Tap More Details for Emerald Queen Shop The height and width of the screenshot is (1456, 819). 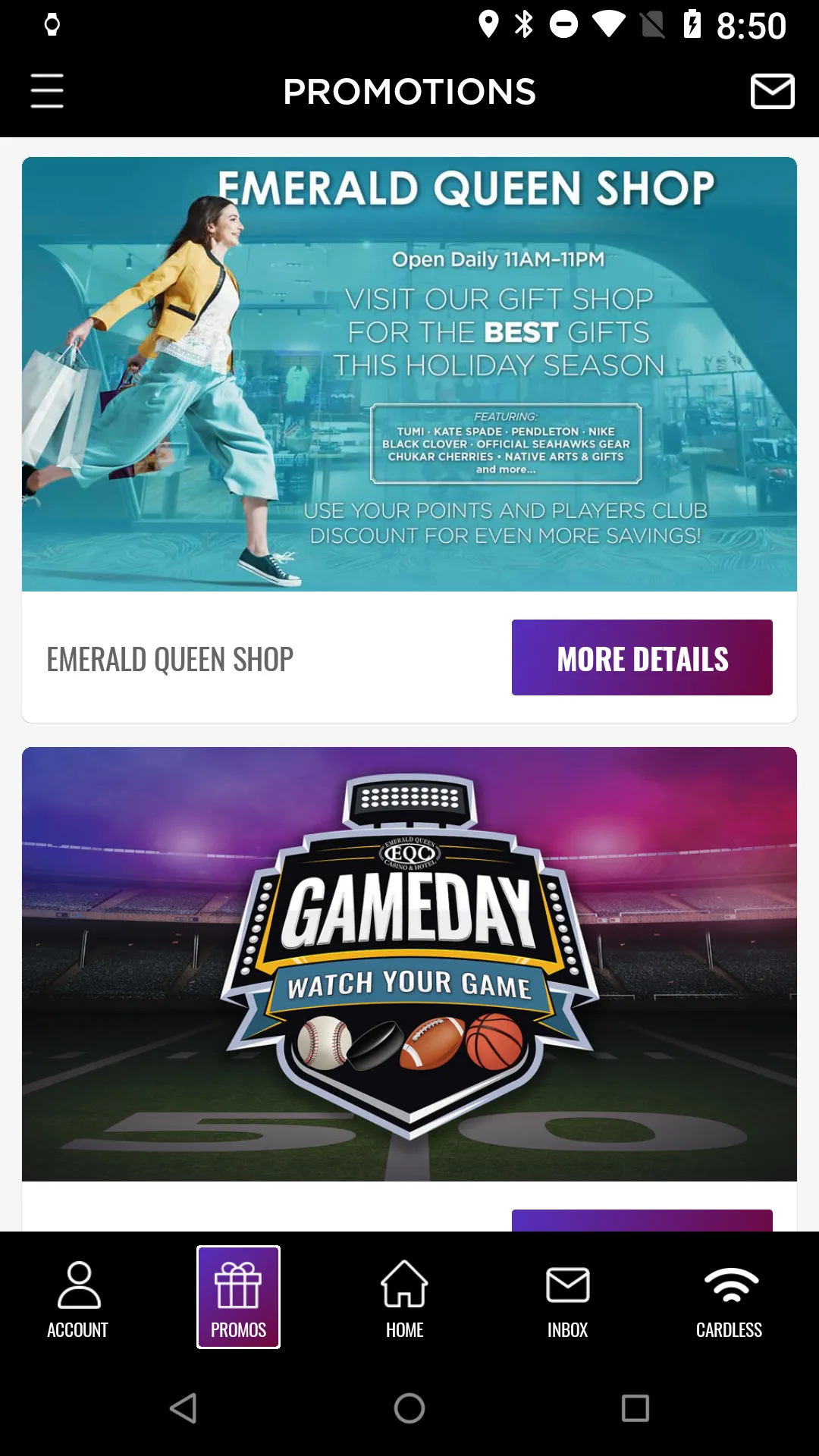click(x=642, y=657)
